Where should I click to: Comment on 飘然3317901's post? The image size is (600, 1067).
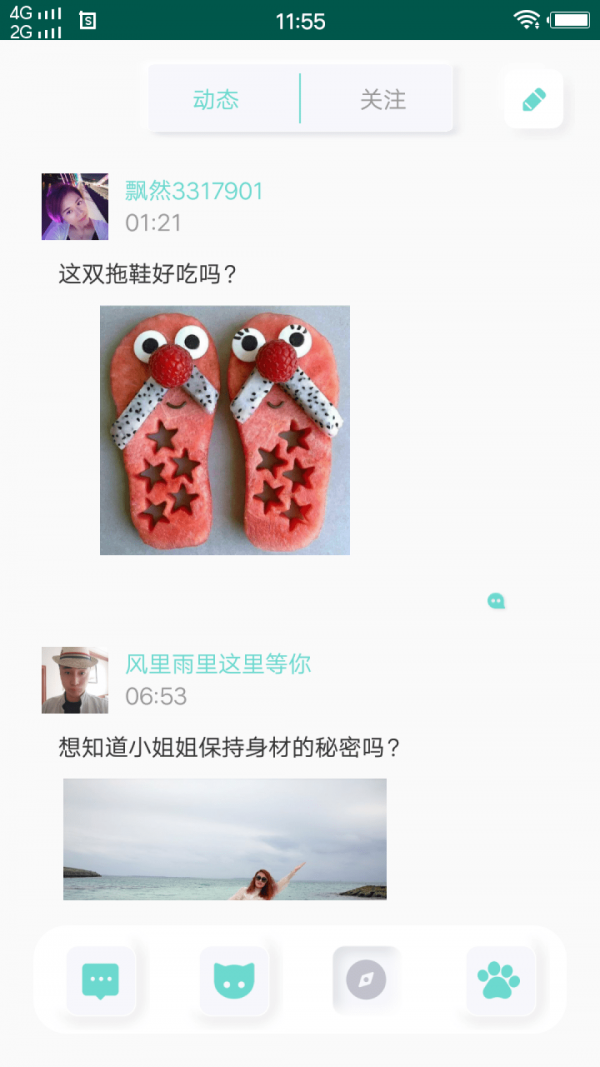pos(496,601)
